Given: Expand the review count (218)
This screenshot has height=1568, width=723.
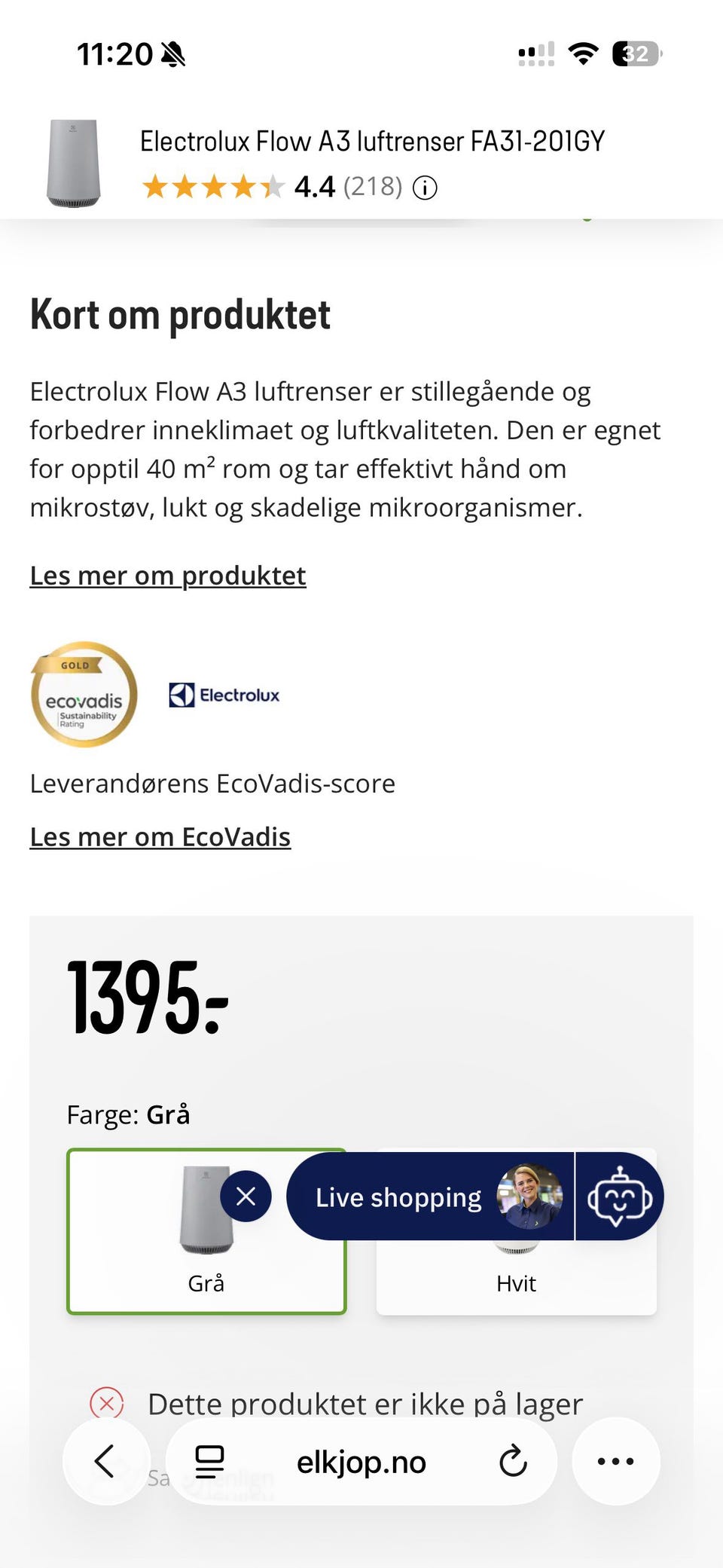Looking at the screenshot, I should pos(374,188).
